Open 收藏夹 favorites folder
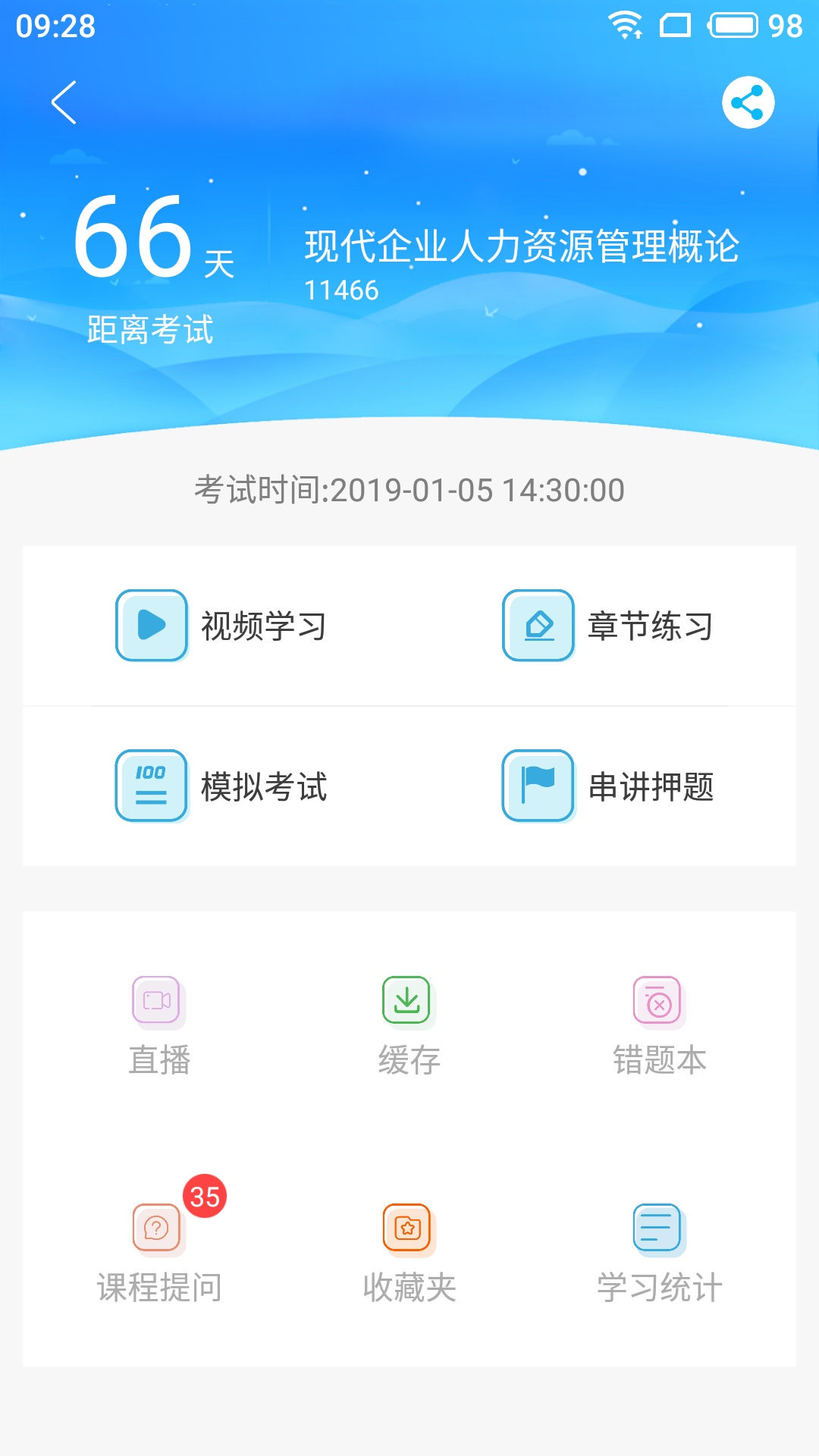The height and width of the screenshot is (1456, 819). click(409, 1251)
